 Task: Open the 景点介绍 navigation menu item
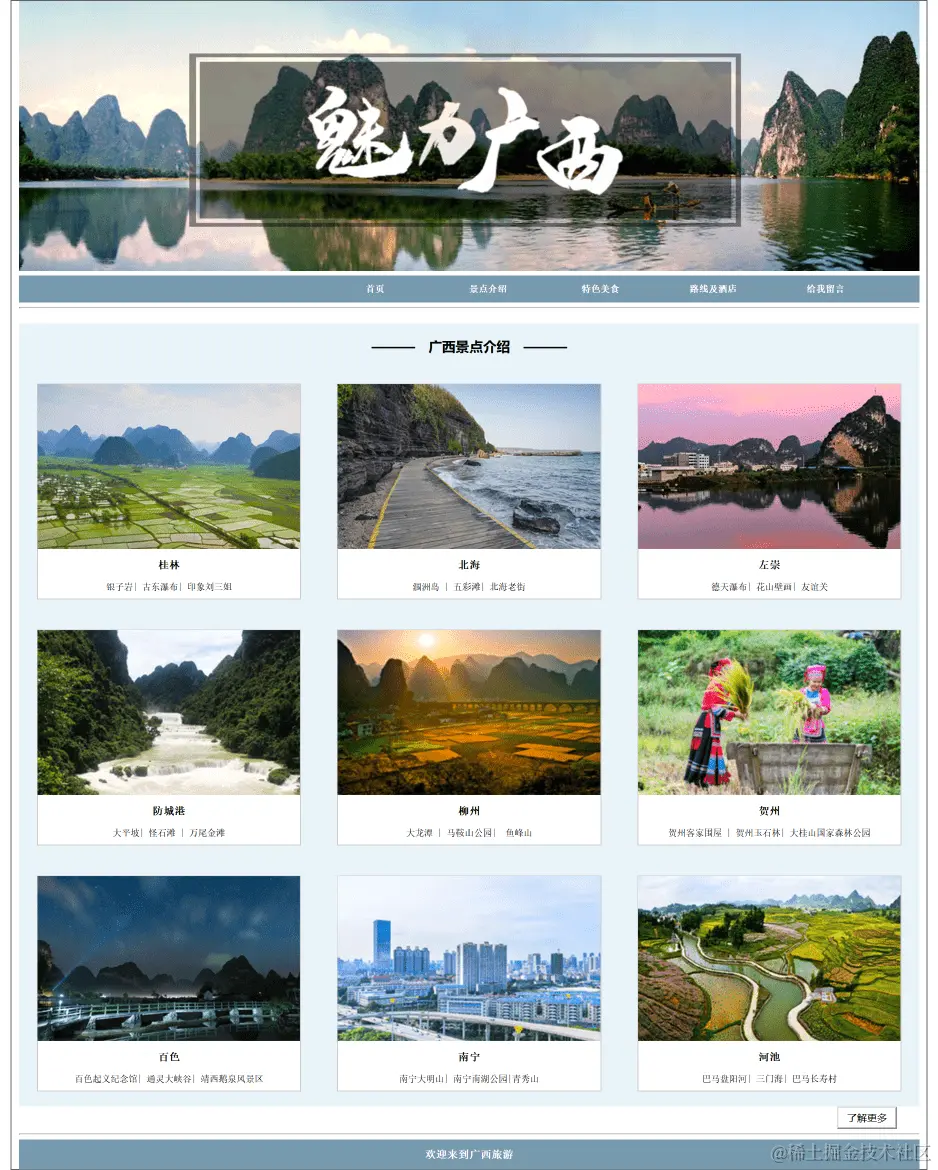[x=487, y=288]
